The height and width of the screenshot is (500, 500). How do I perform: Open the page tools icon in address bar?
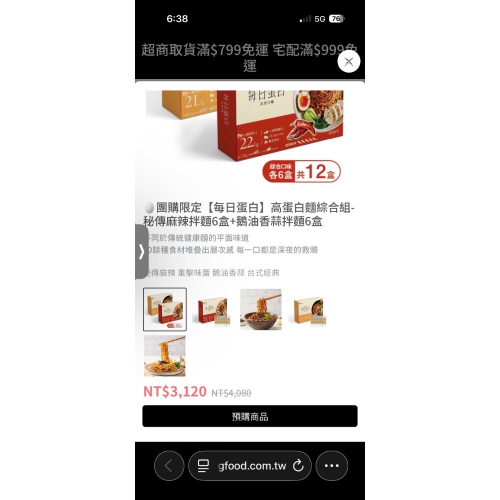[203, 466]
